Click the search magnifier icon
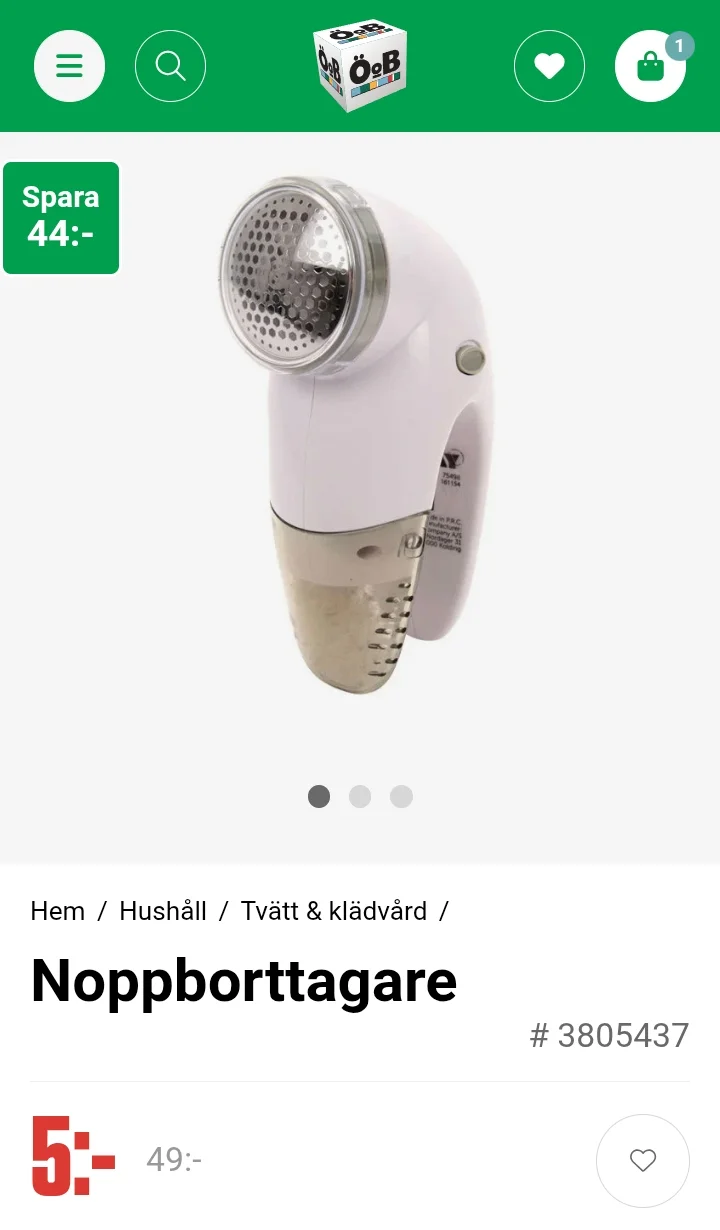Viewport: 720px width, 1230px height. tap(170, 65)
